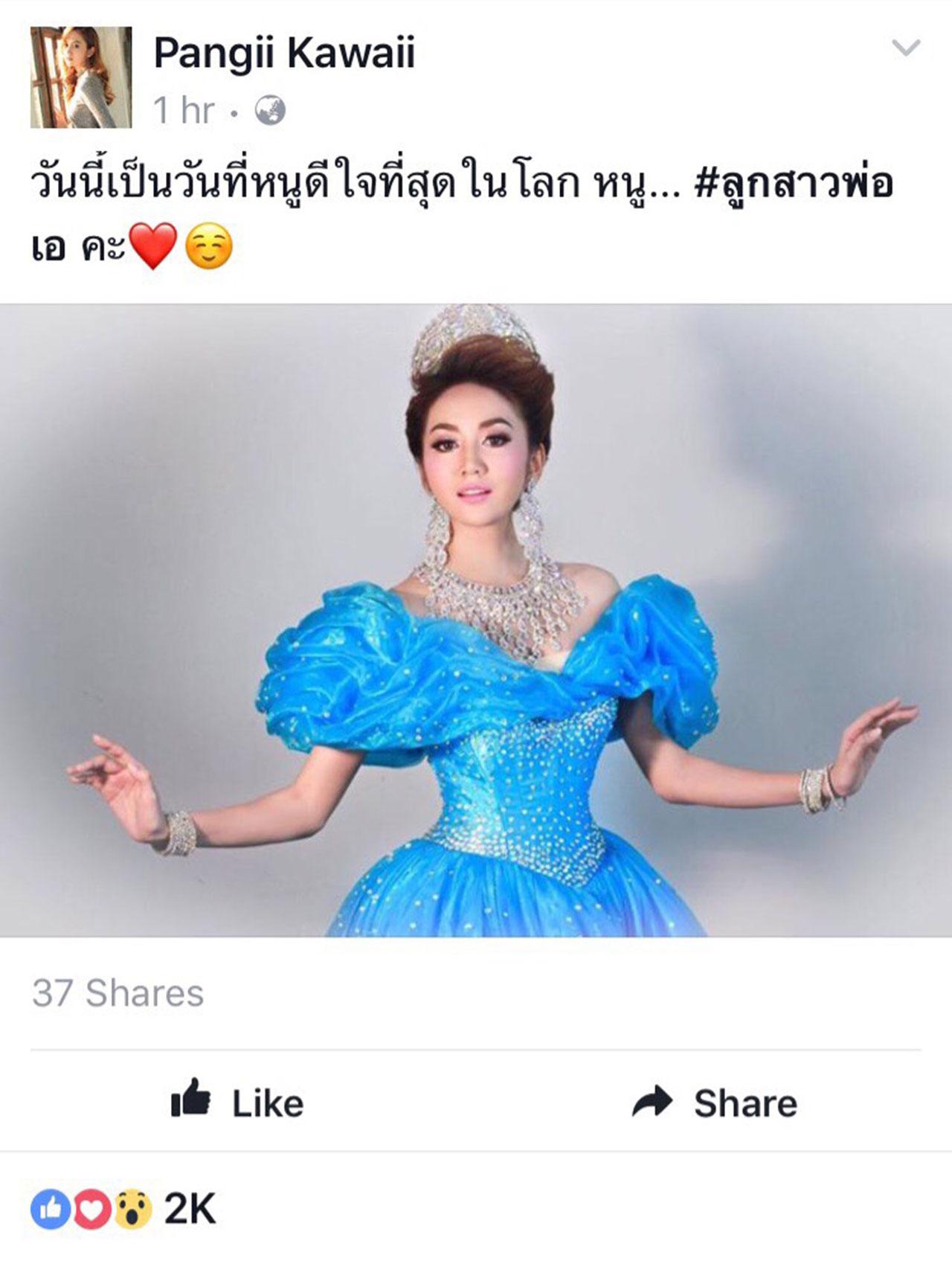Share this post
952x1261 pixels.
(714, 1102)
